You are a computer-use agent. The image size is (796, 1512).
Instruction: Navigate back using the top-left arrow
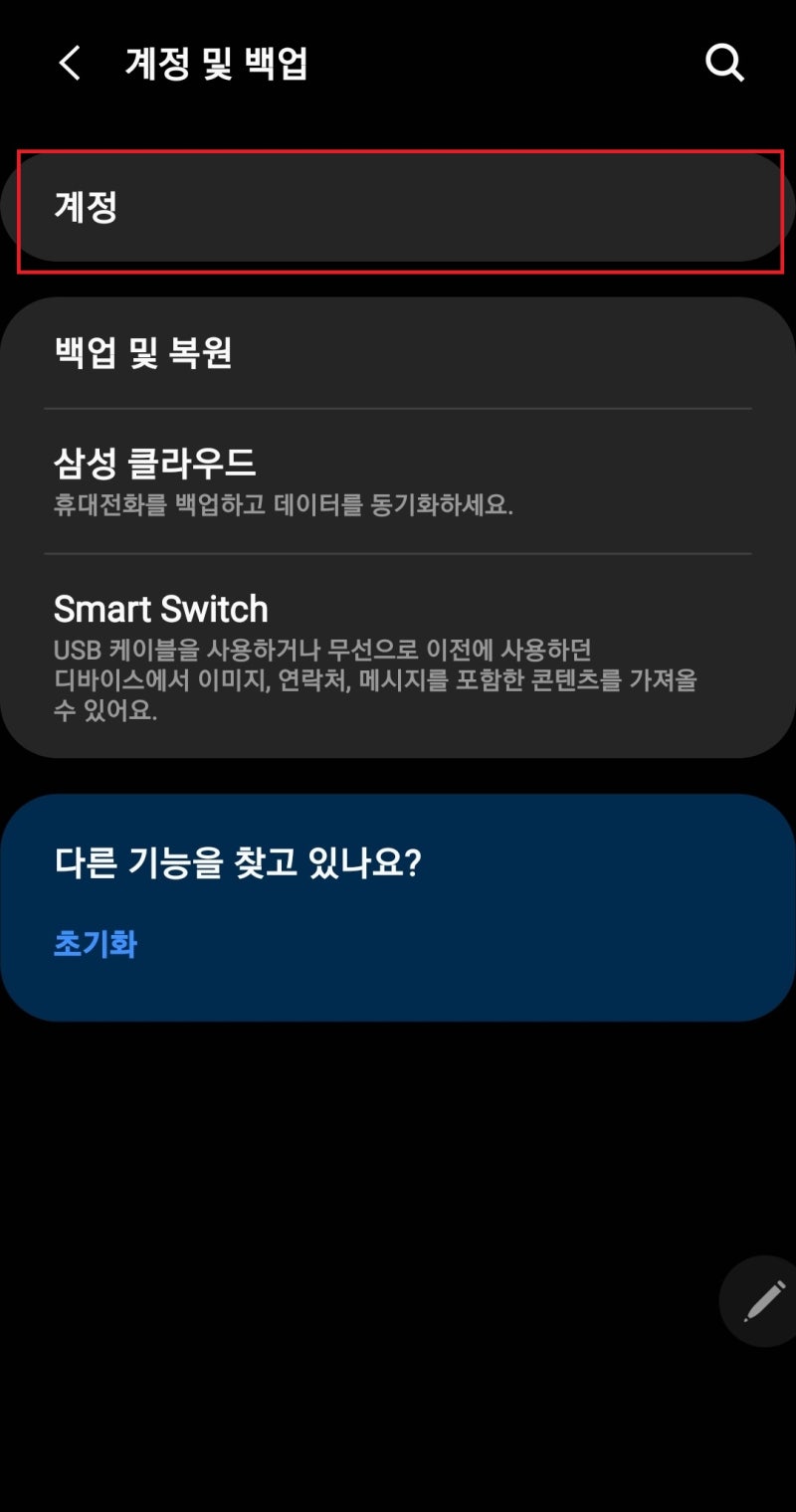(x=68, y=62)
